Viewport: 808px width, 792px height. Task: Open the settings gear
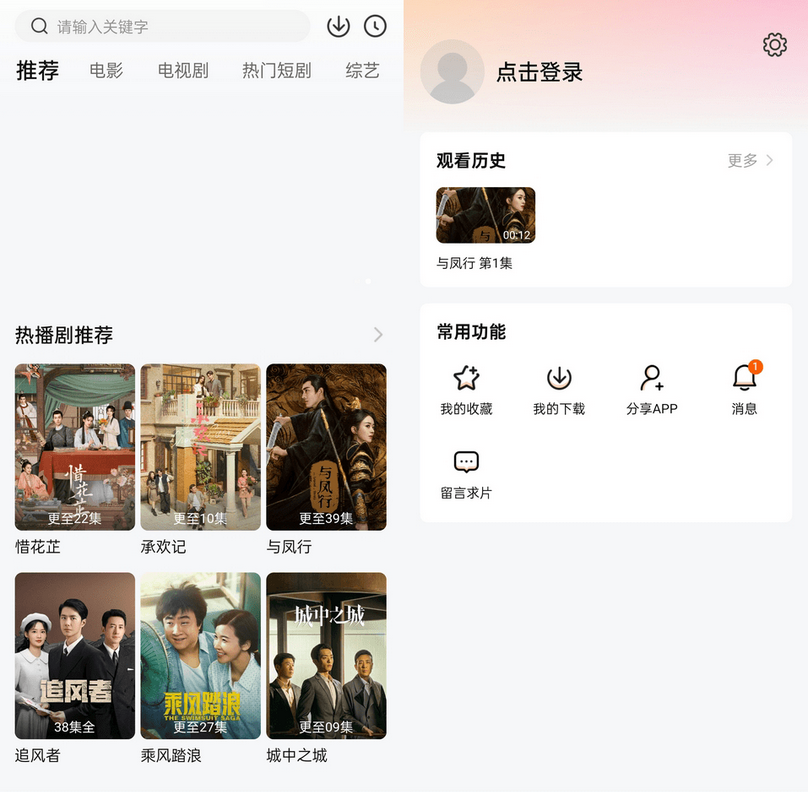[774, 45]
